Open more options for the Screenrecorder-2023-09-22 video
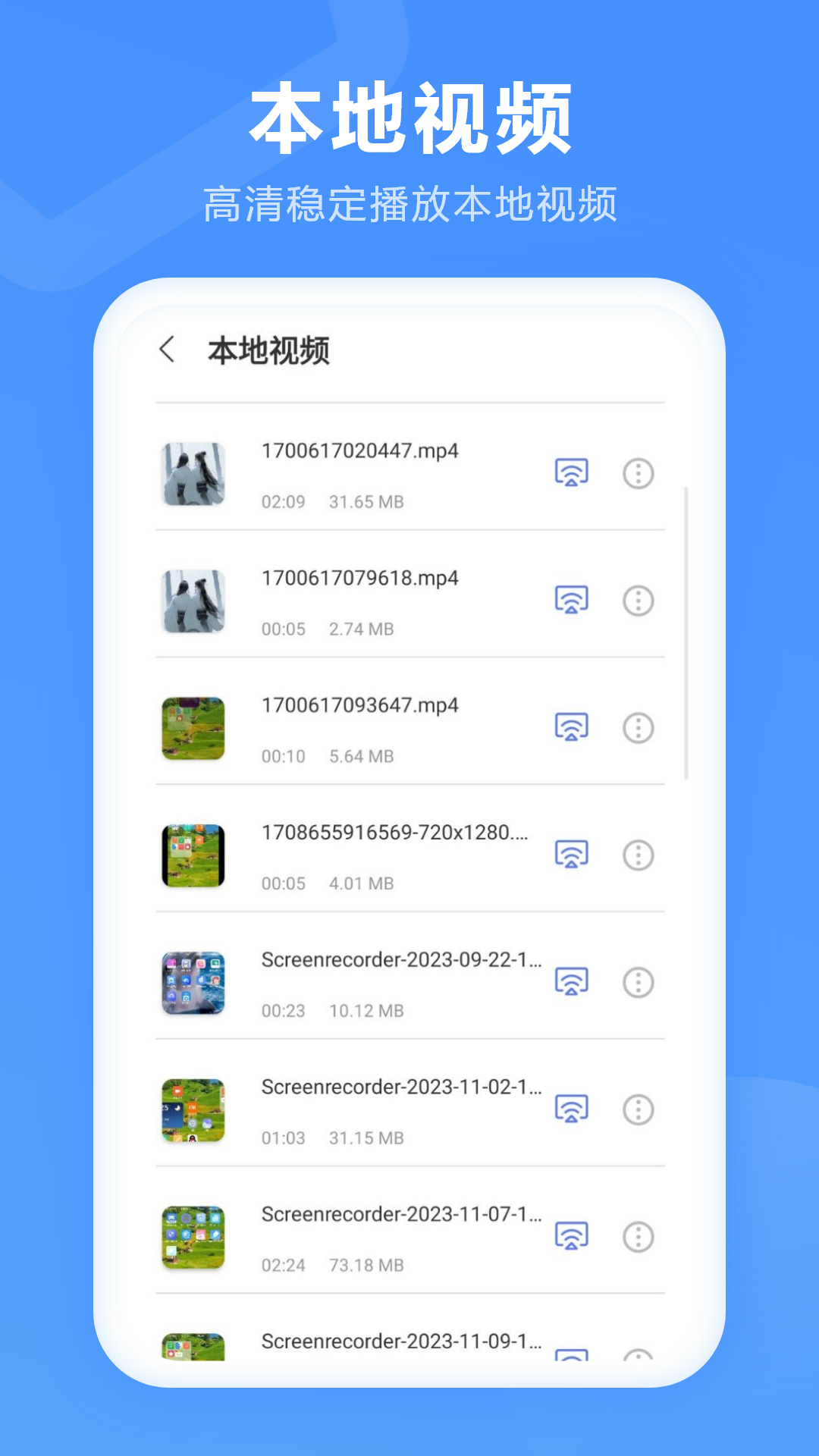This screenshot has height=1456, width=819. (638, 980)
